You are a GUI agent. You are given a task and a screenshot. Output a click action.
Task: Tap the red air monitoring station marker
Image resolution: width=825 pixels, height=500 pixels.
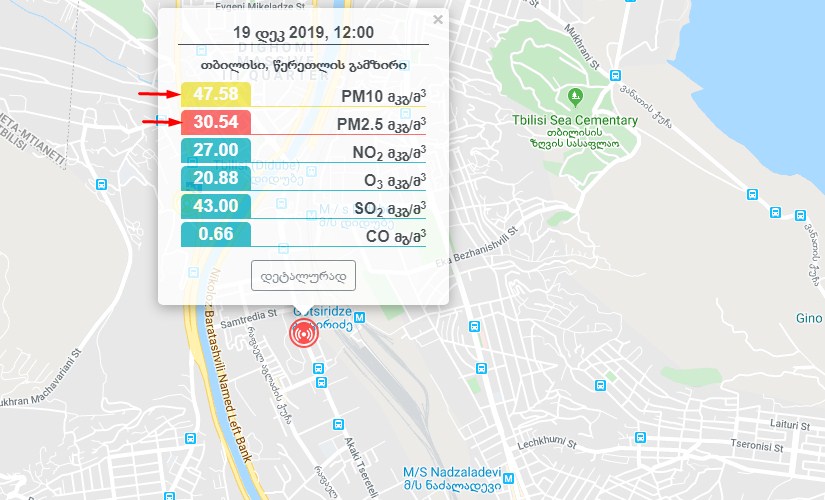point(303,334)
